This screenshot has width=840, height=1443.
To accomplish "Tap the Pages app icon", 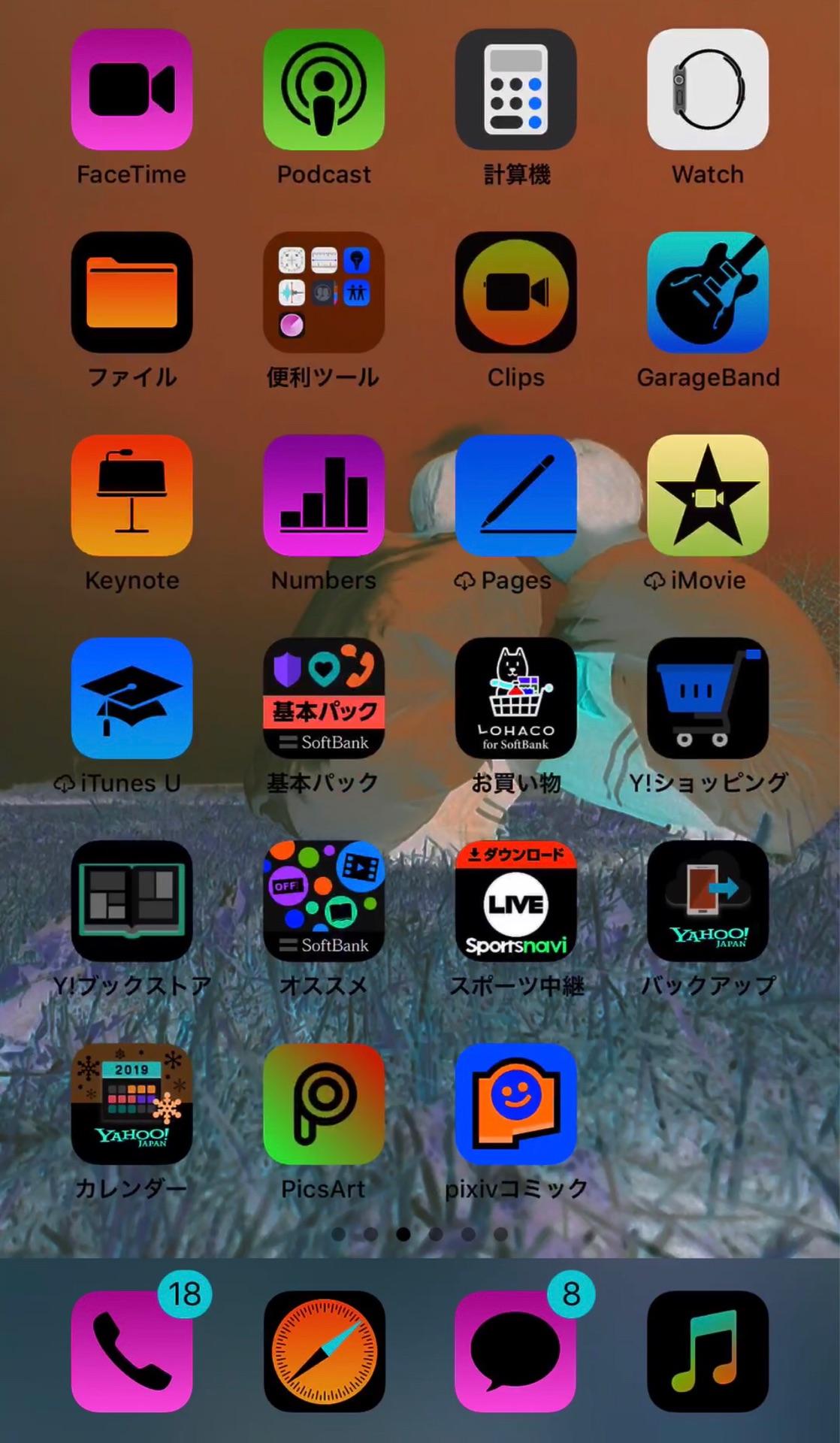I will pyautogui.click(x=515, y=495).
